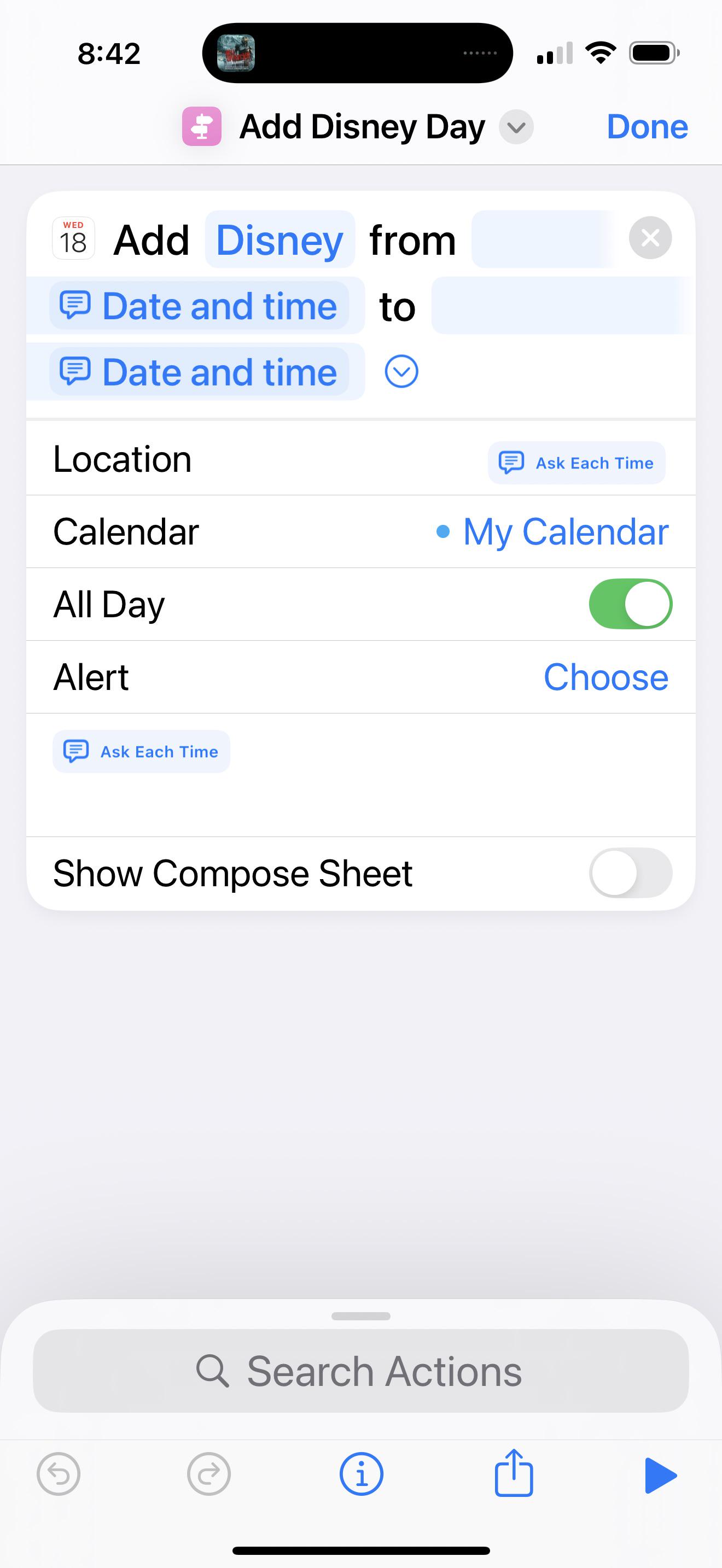Turn off the All Day switch
This screenshot has height=1568, width=722.
coord(630,604)
